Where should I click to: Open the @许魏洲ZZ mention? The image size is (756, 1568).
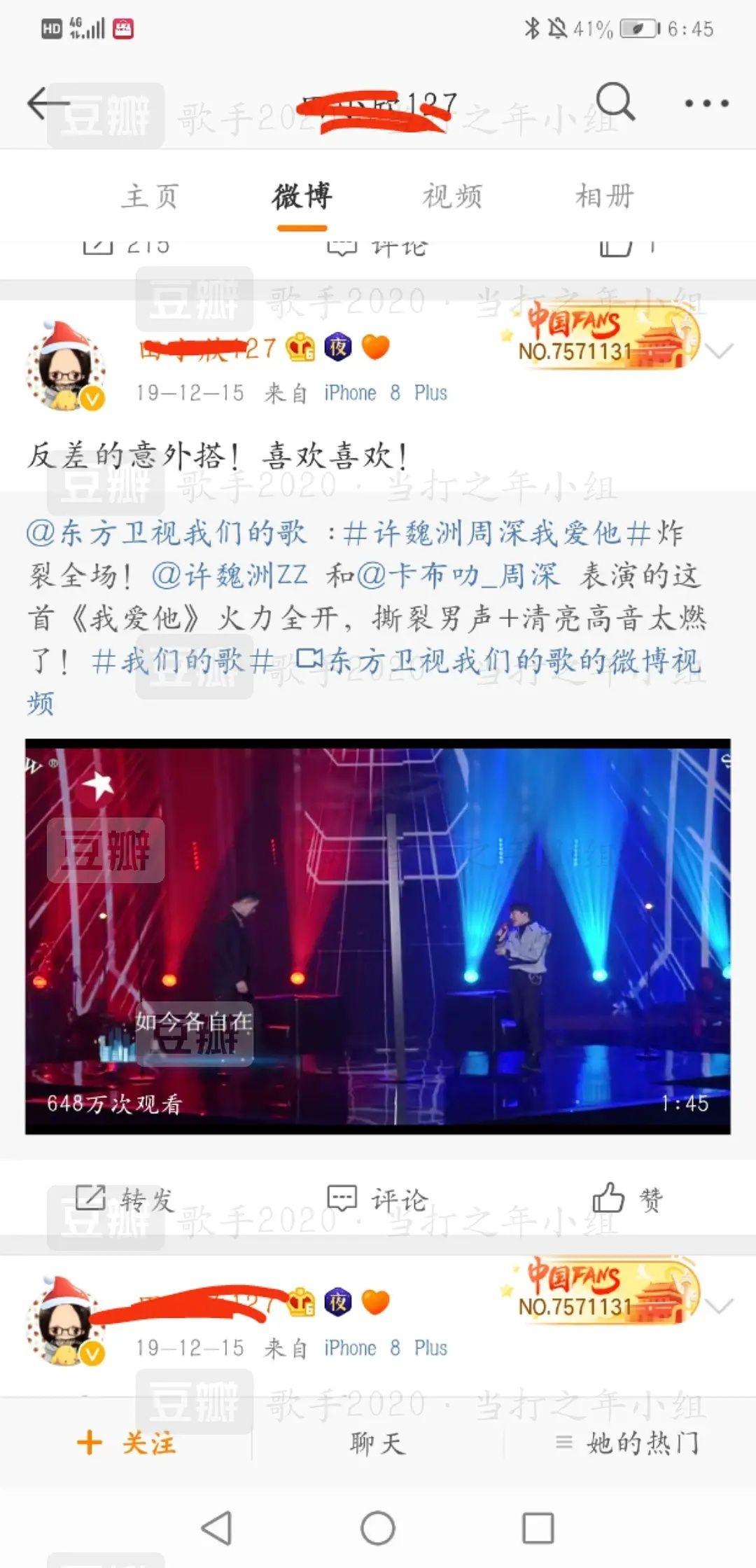[230, 576]
